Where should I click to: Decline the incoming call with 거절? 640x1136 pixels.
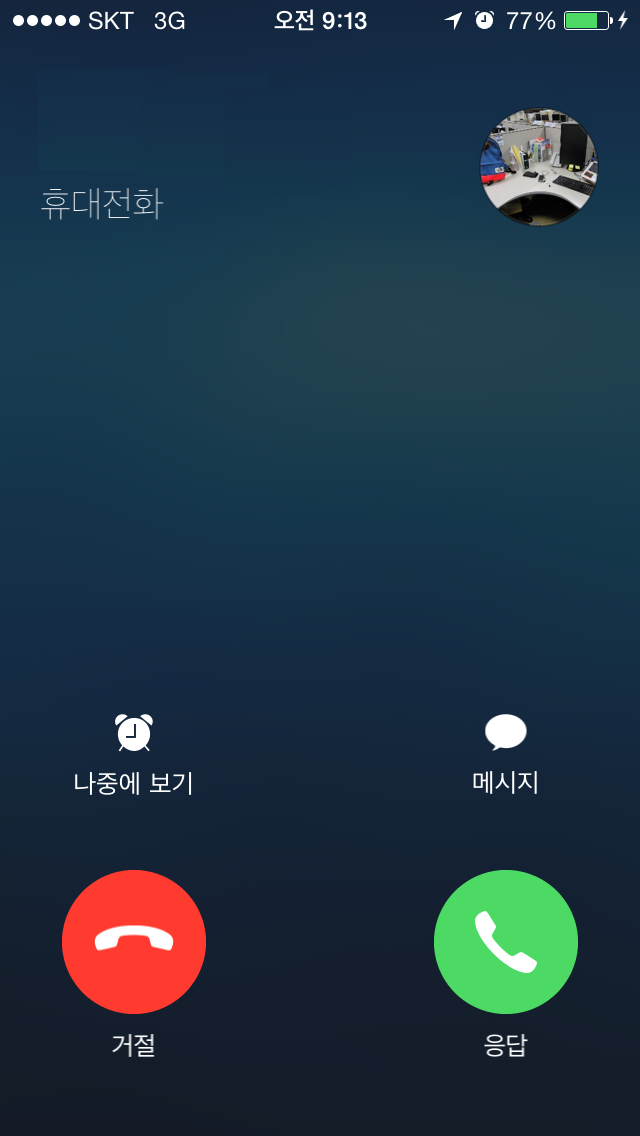[134, 941]
